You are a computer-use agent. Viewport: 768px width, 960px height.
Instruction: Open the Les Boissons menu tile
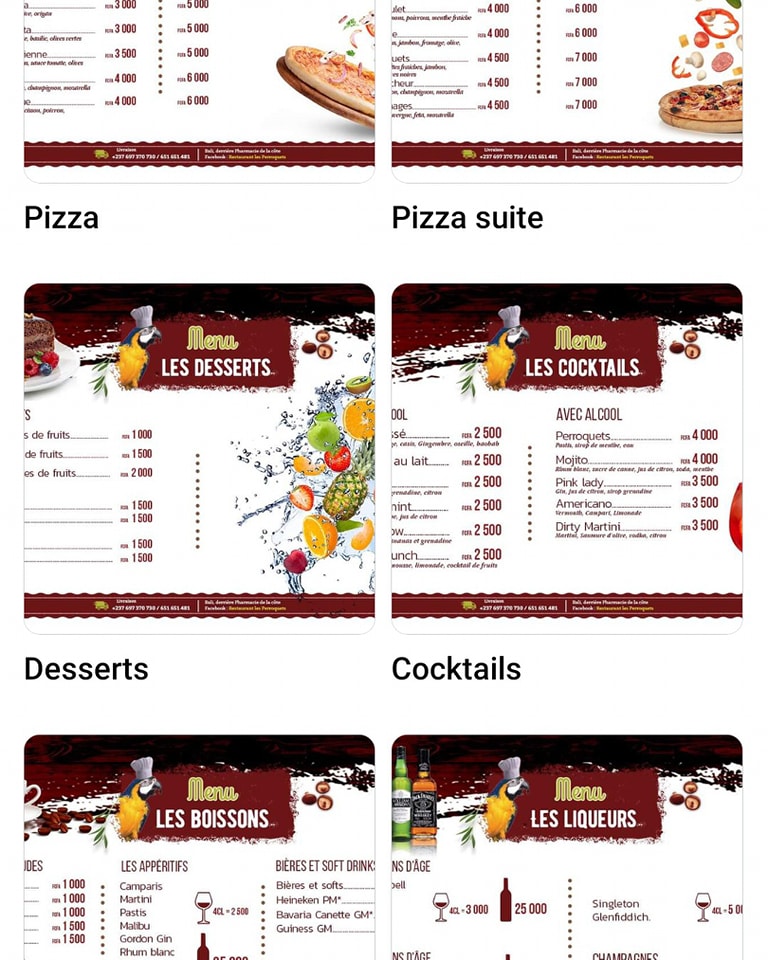click(199, 848)
